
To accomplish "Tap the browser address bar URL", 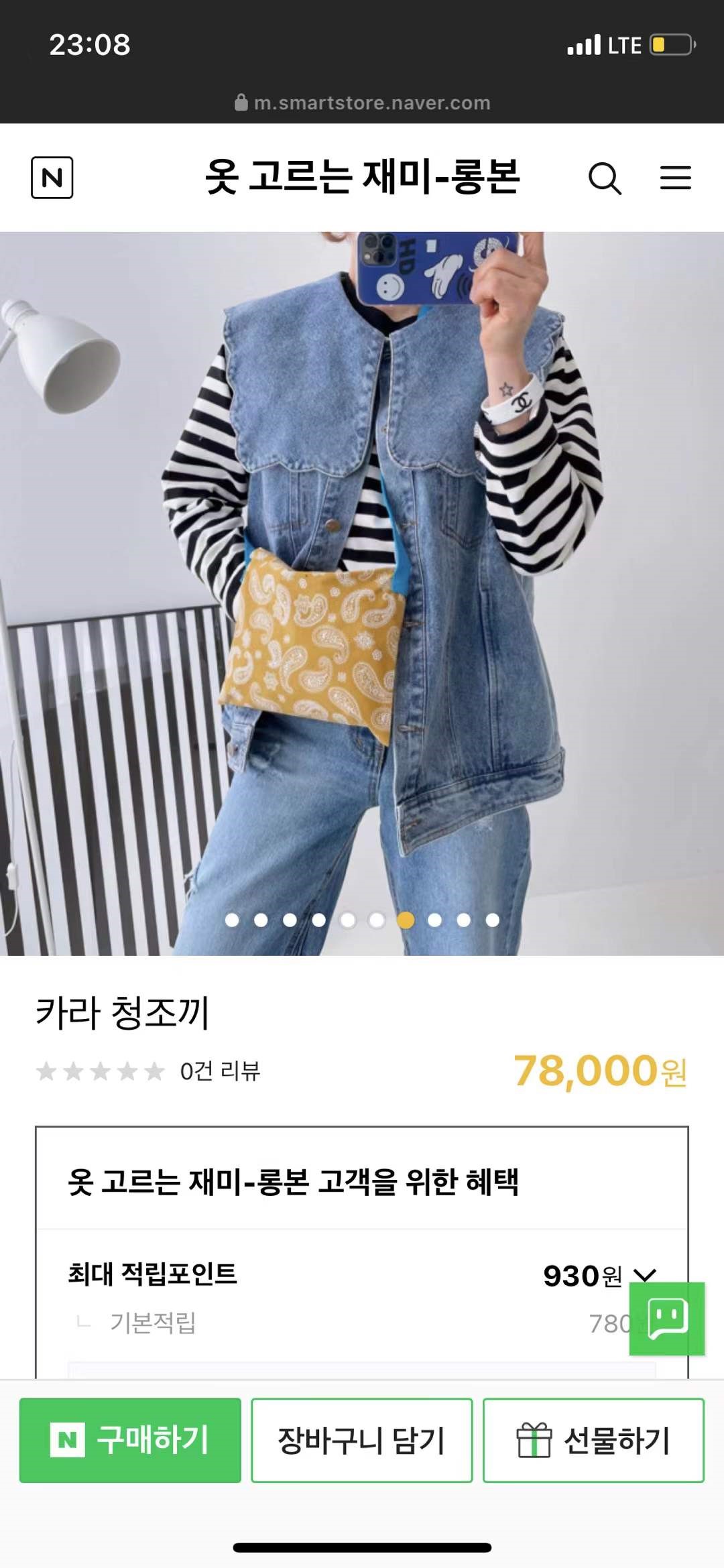I will pos(371,103).
